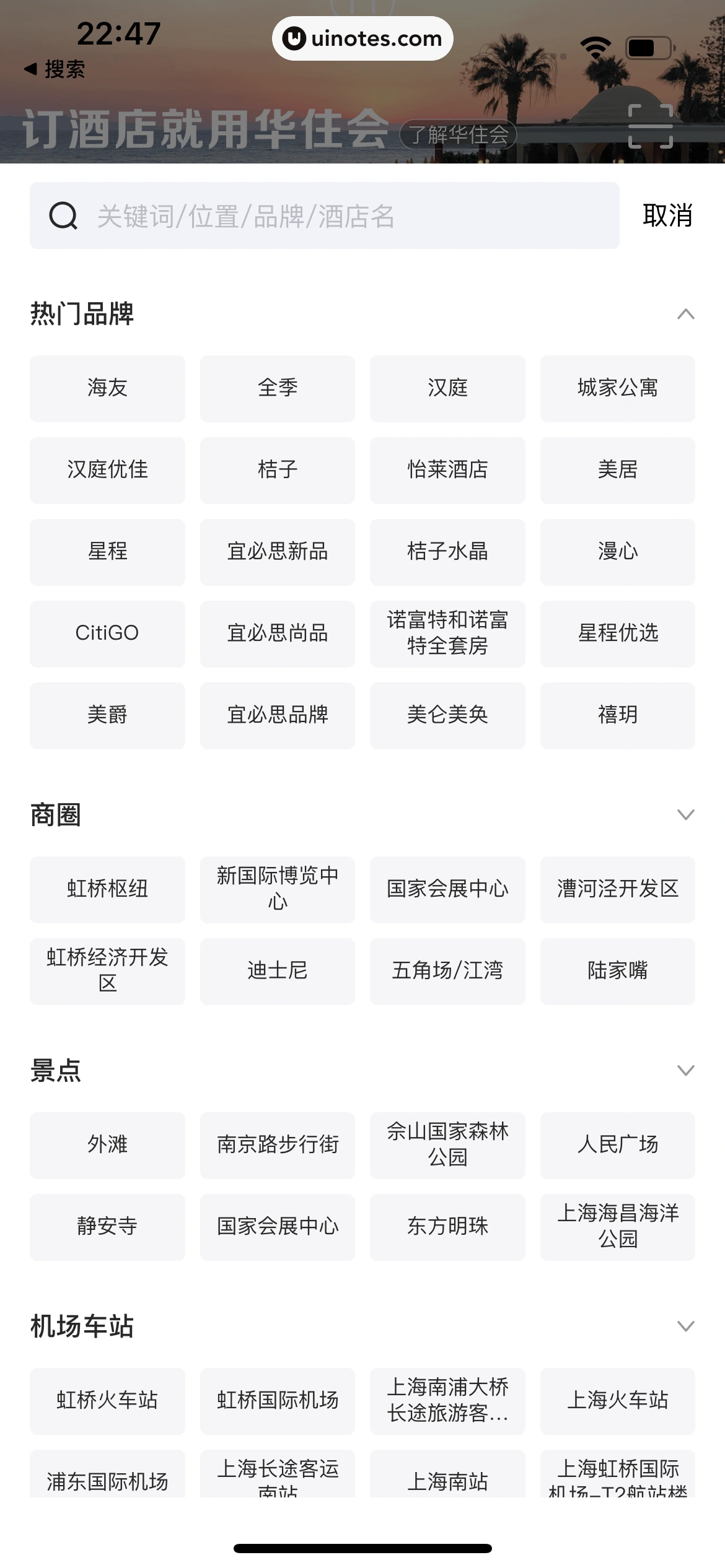
Task: Choose the 迪士尼 area chip
Action: coord(277,971)
